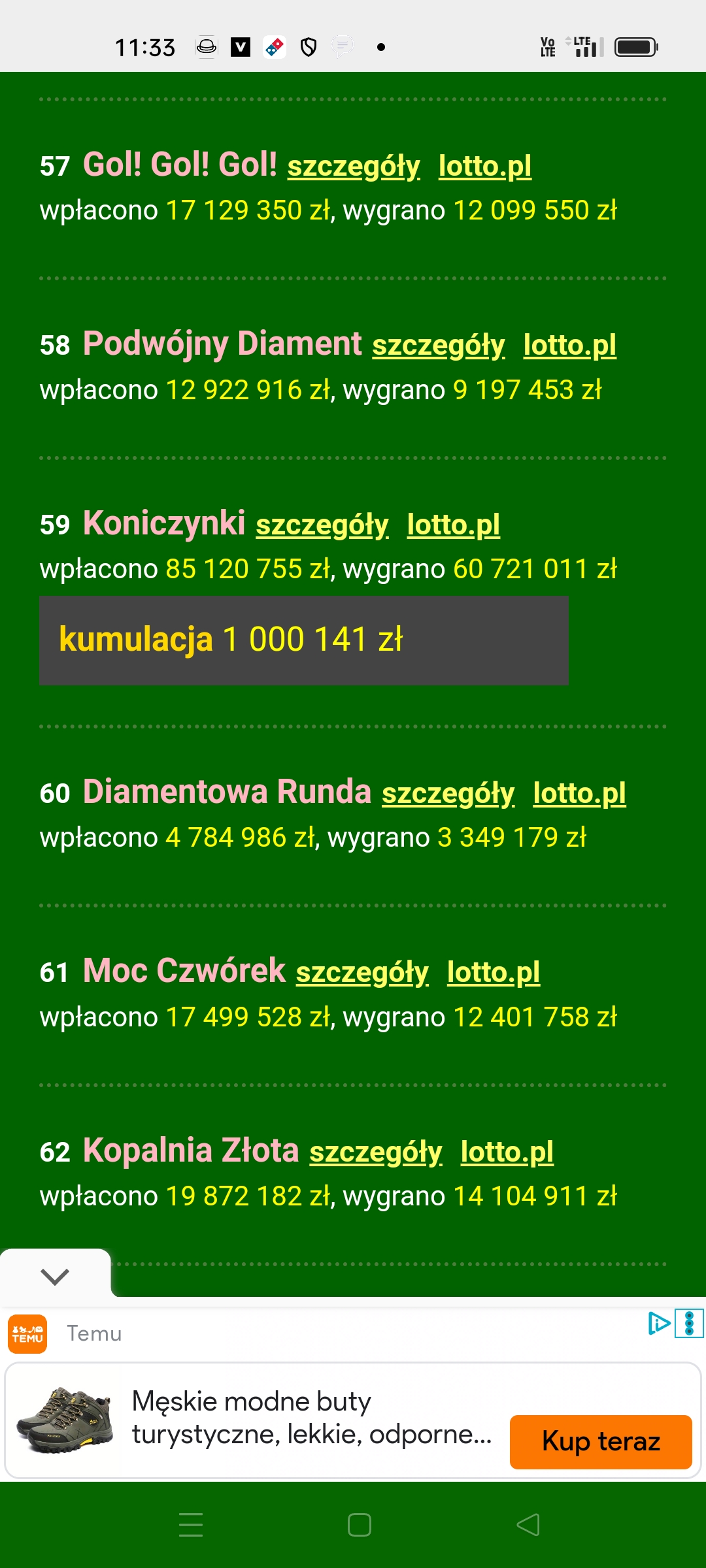Go back using the system back button
The width and height of the screenshot is (706, 1568).
(x=528, y=1525)
